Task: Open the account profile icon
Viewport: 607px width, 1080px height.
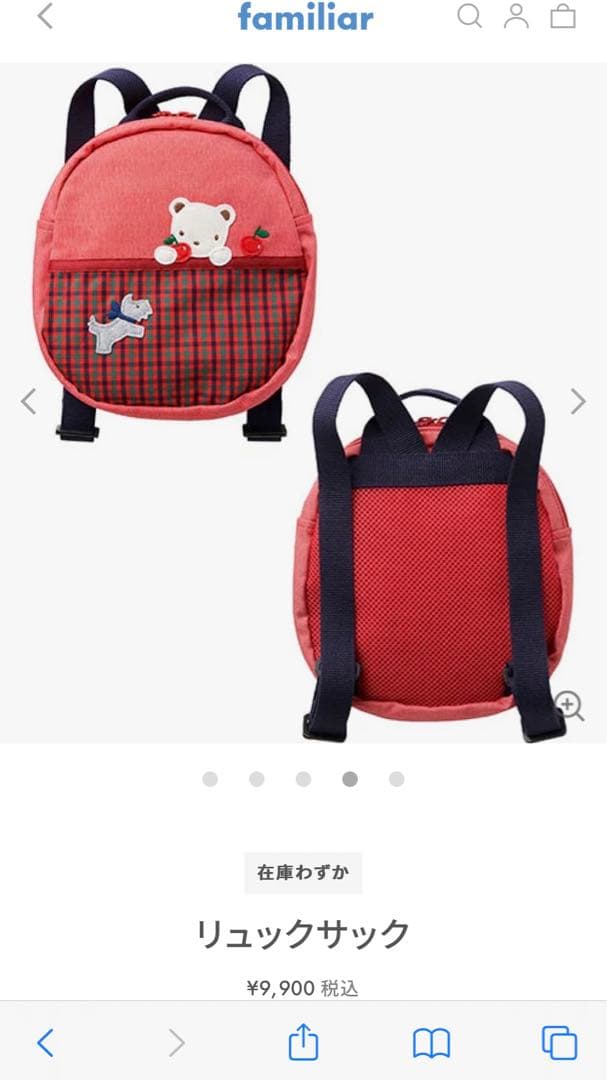Action: coord(516,16)
